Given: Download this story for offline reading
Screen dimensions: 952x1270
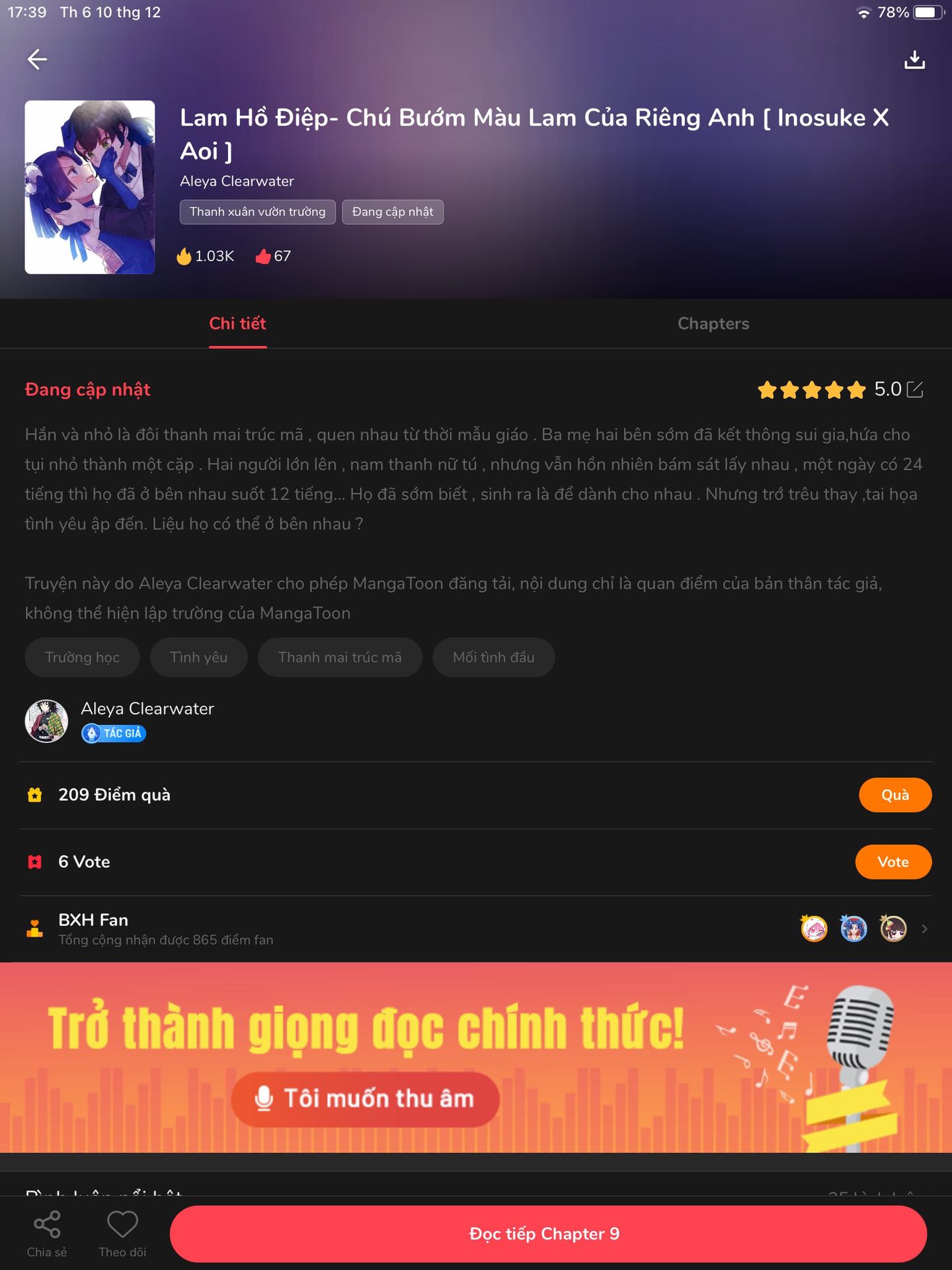Looking at the screenshot, I should point(914,60).
